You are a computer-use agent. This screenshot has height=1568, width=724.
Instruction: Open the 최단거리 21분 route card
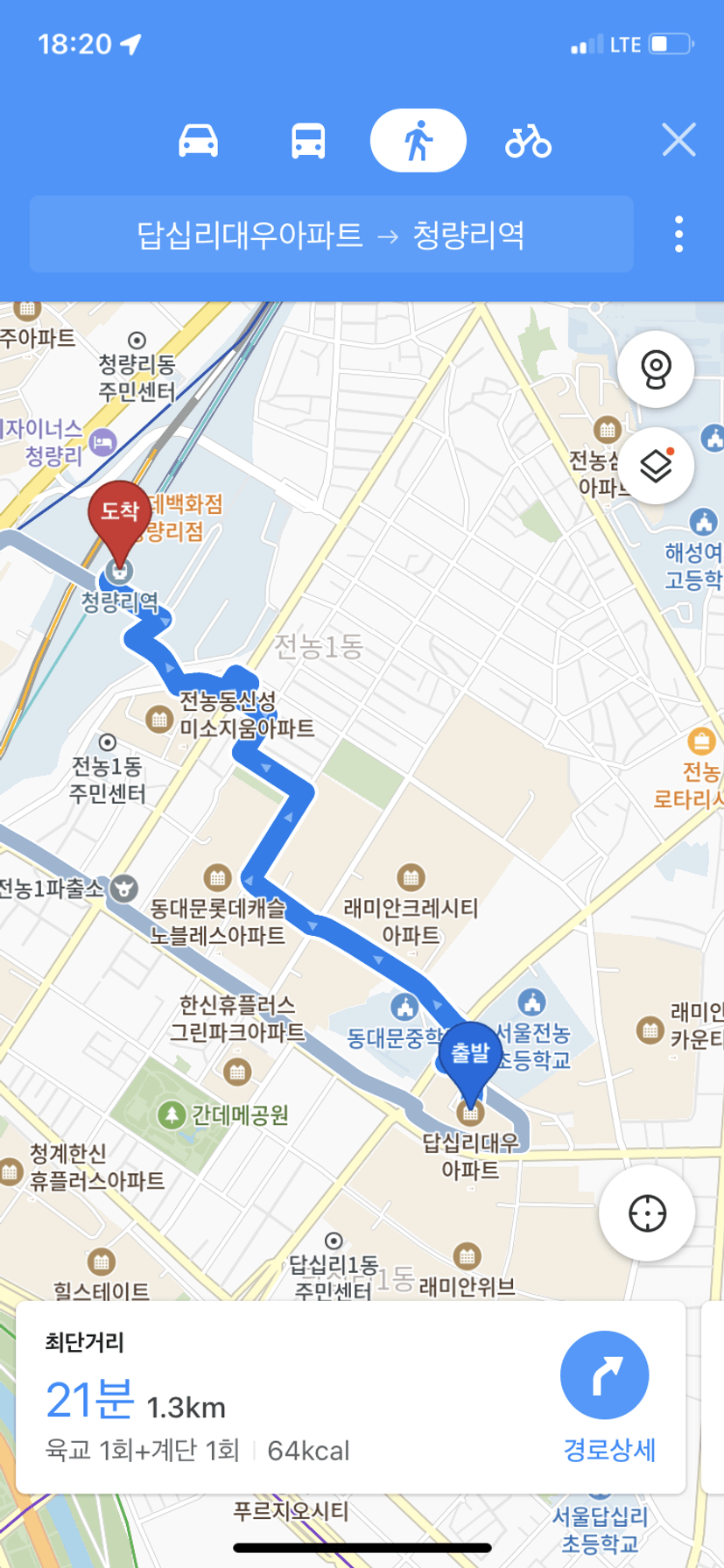pos(350,1397)
